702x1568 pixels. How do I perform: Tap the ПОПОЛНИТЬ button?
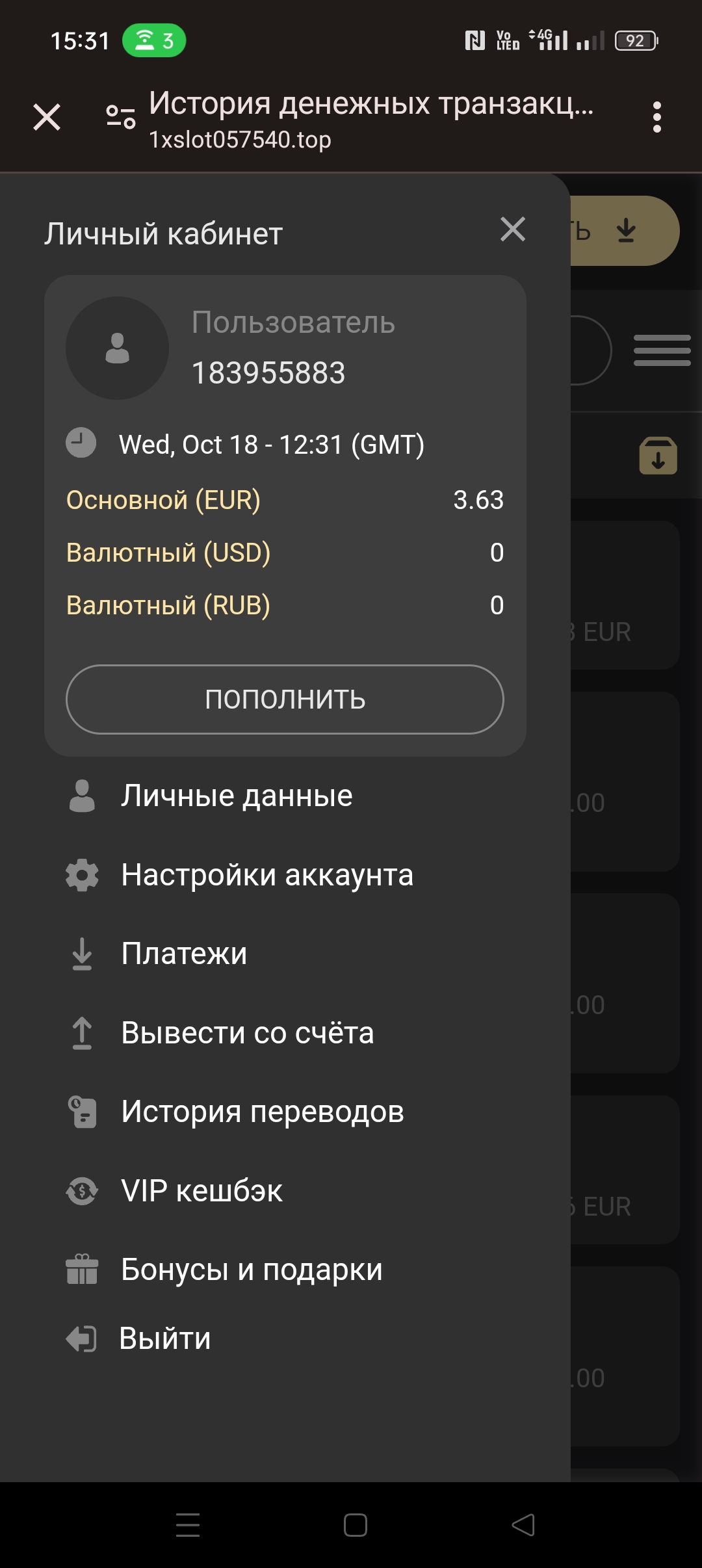pyautogui.click(x=285, y=699)
